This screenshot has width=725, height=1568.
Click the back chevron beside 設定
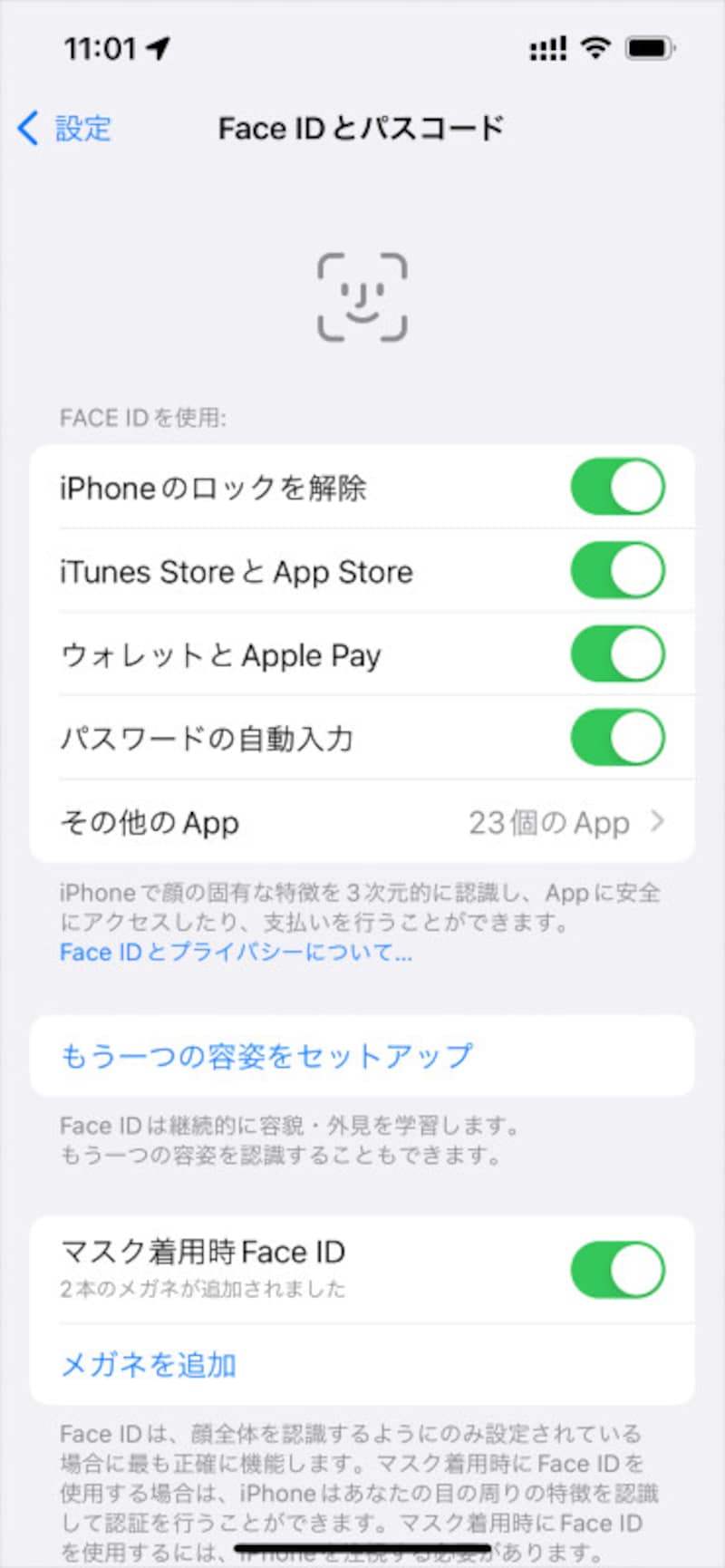point(27,129)
